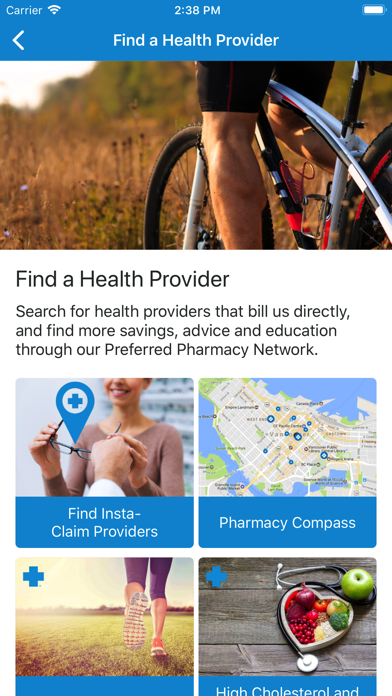
Task: Select the running shoe wellness card
Action: [x=104, y=626]
